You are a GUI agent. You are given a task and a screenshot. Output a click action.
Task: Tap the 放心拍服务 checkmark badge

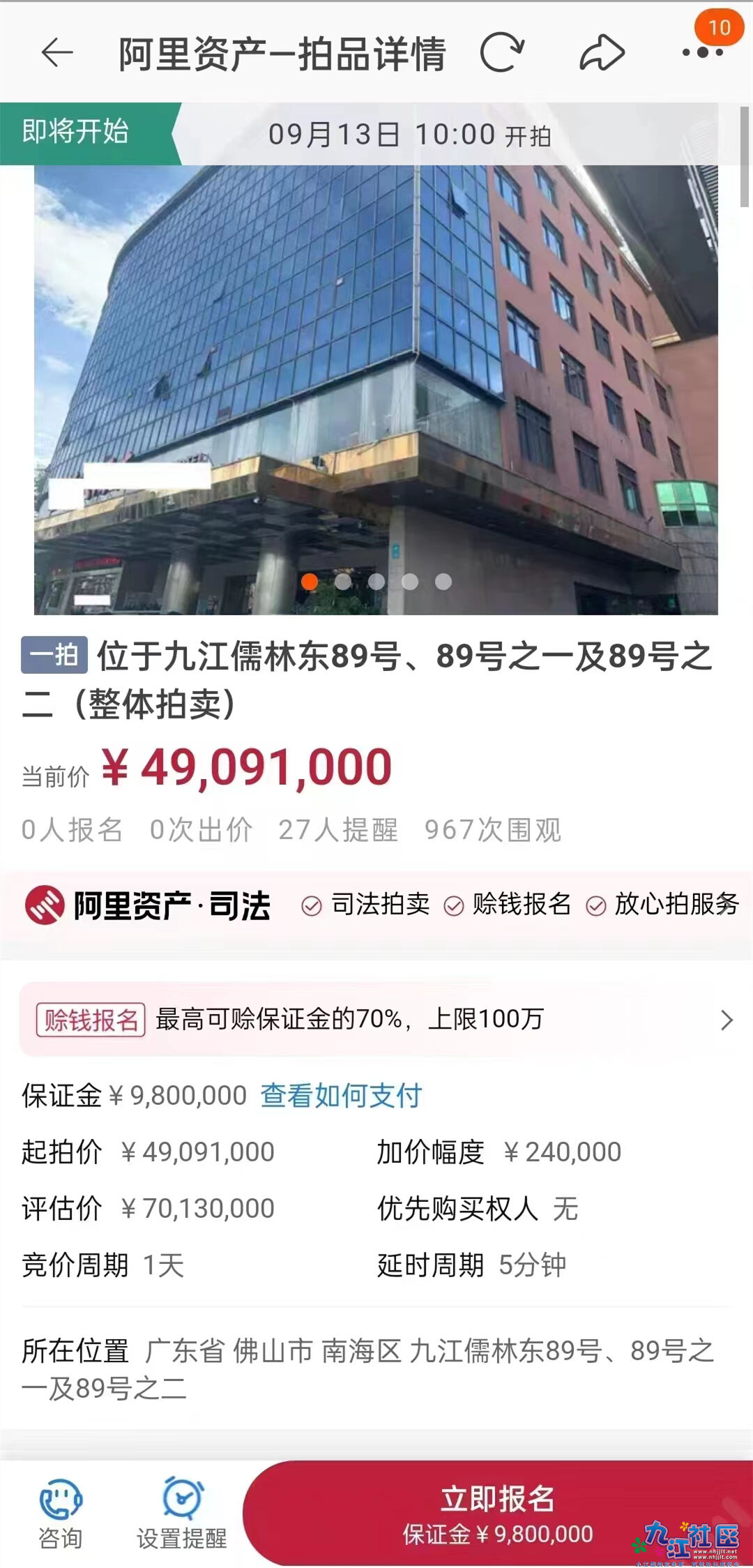pyautogui.click(x=596, y=905)
